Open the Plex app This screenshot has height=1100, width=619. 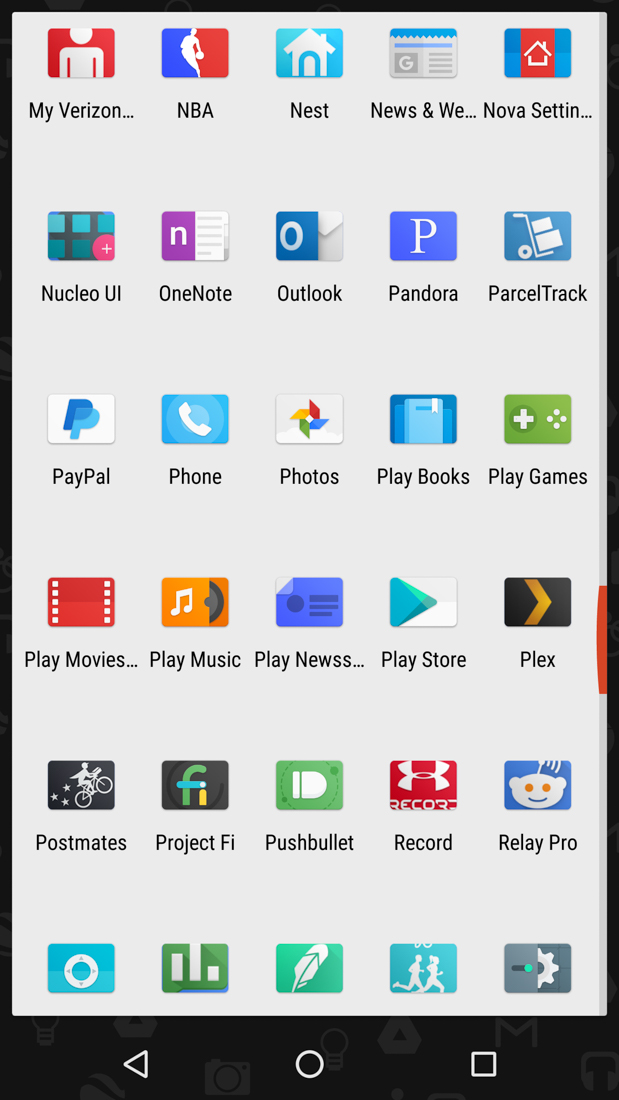tap(537, 603)
